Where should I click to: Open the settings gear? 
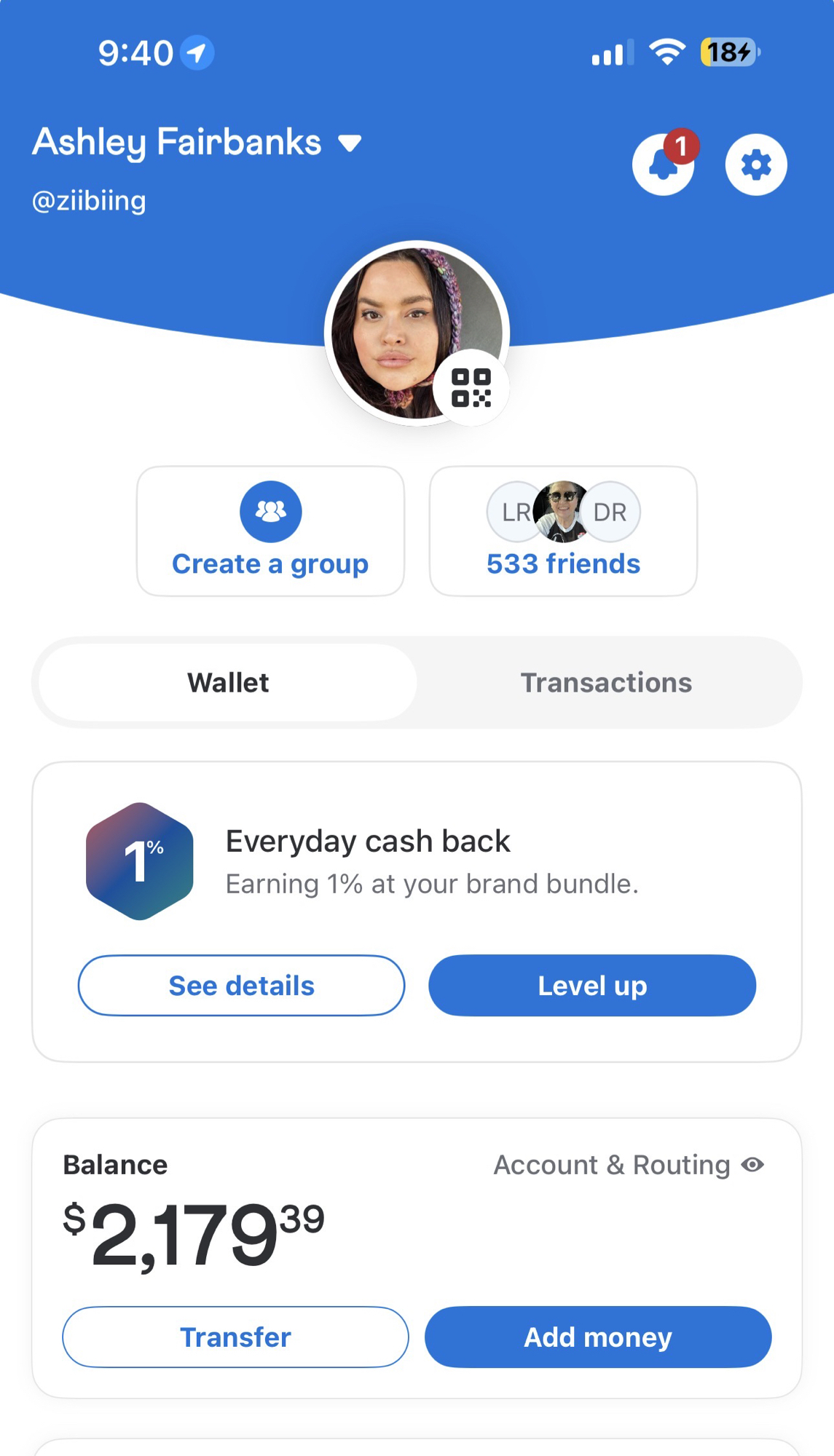756,165
